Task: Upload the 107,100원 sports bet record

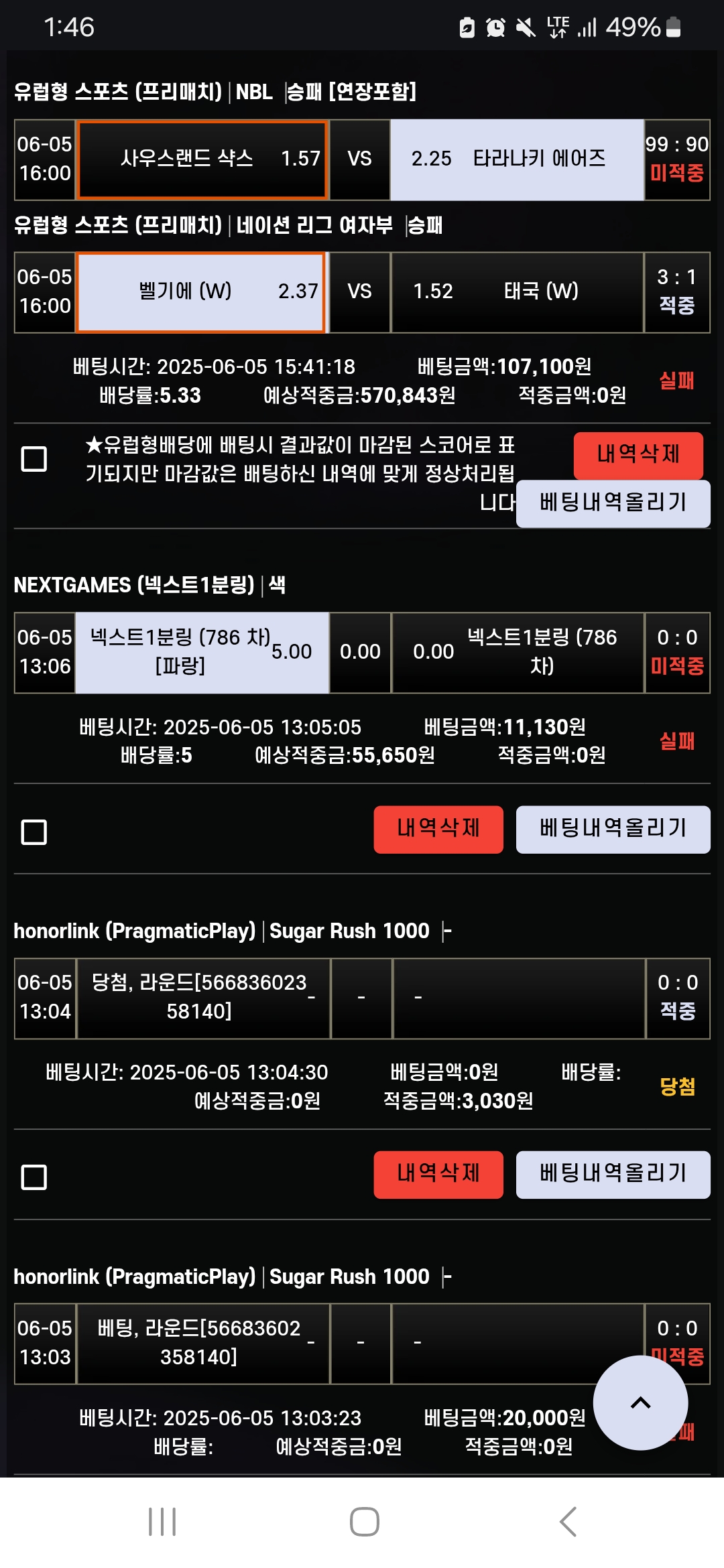Action: [x=613, y=503]
